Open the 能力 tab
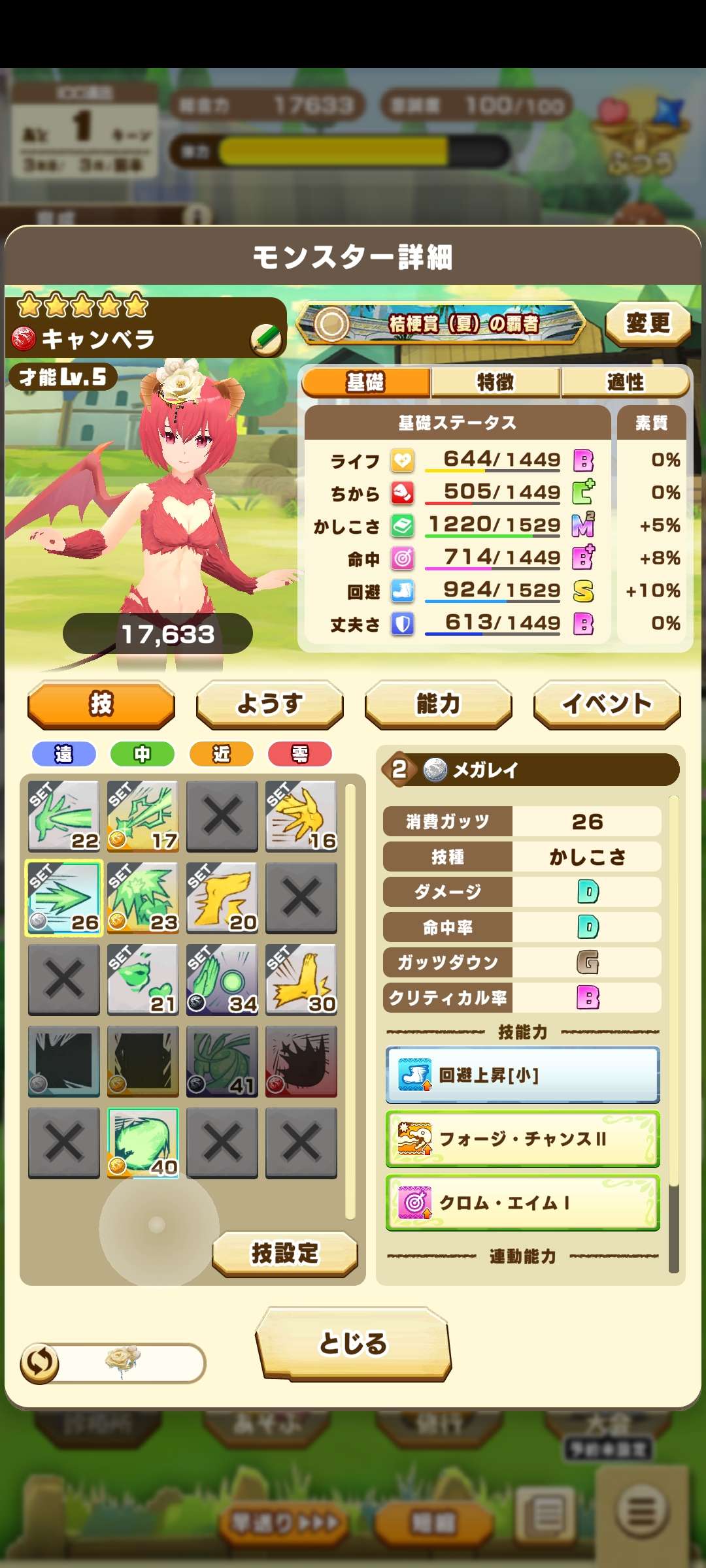Viewport: 706px width, 1568px height. pos(438,704)
